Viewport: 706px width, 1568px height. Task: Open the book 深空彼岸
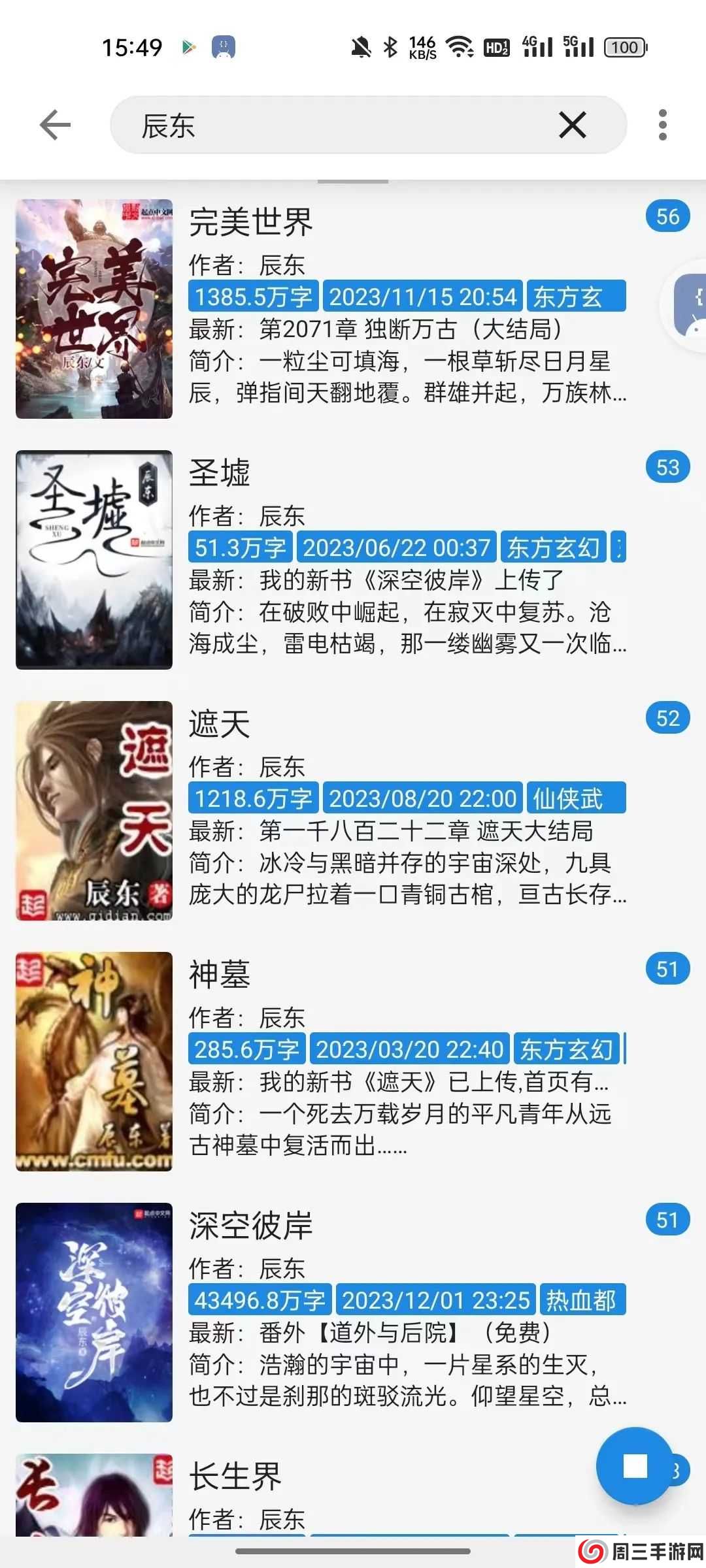(x=251, y=1226)
